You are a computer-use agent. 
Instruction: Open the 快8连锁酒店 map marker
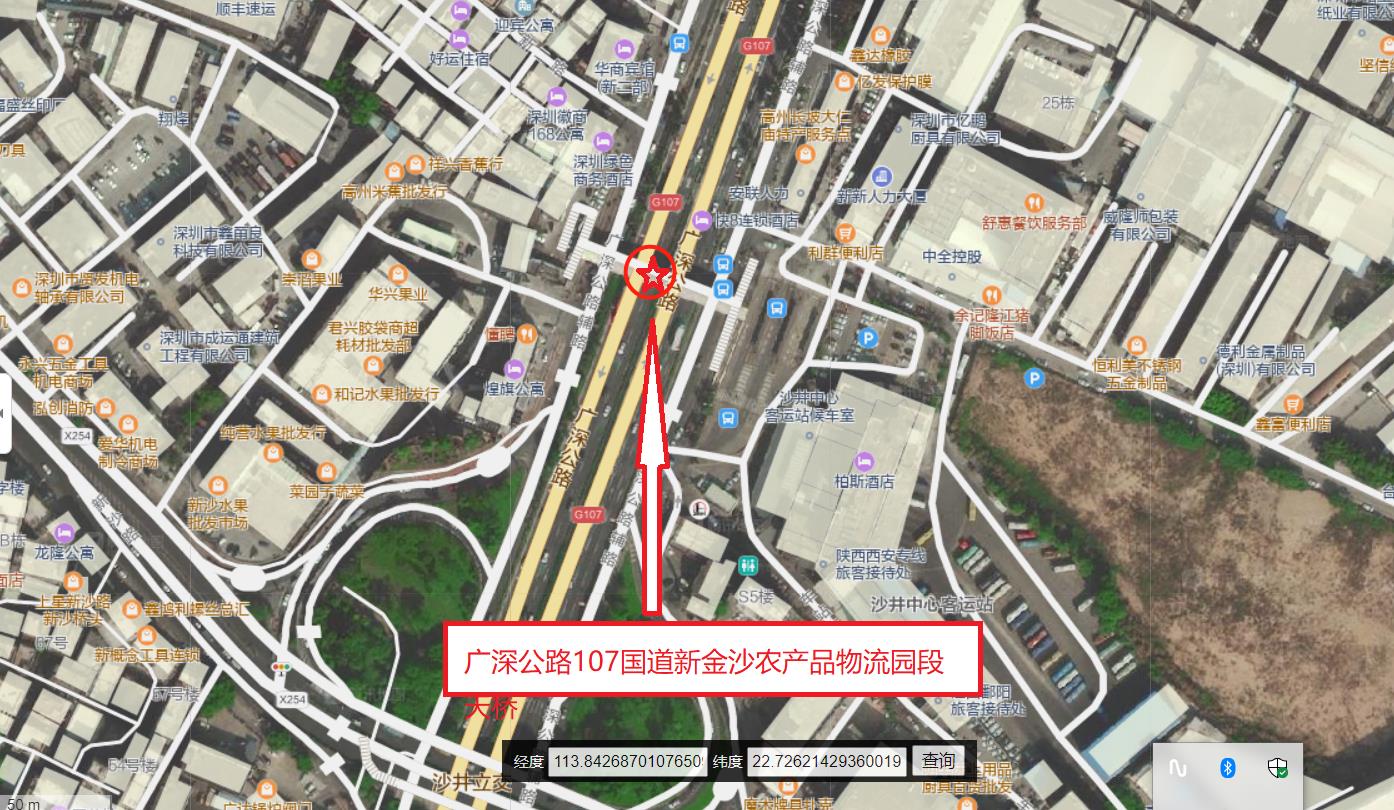702,219
